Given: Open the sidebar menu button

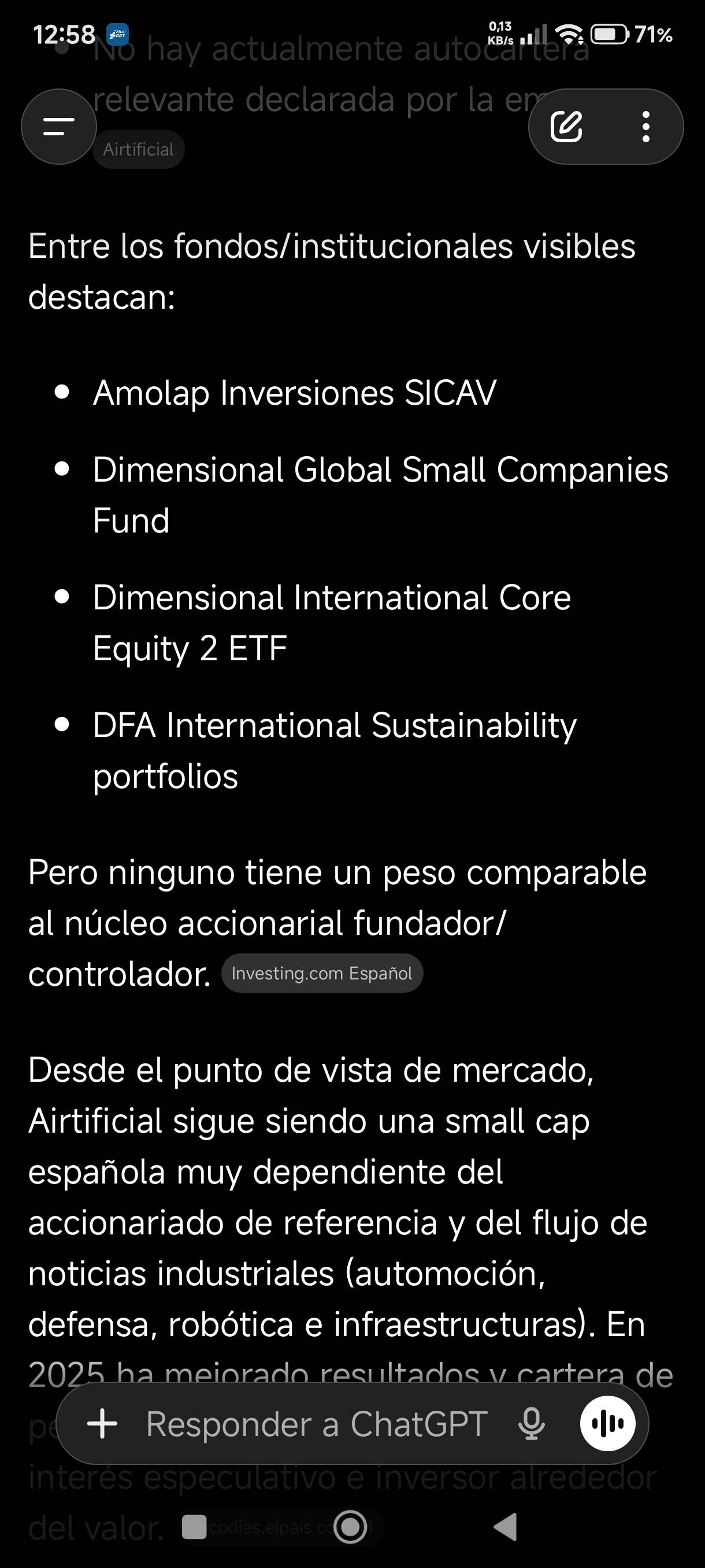Looking at the screenshot, I should [x=59, y=127].
